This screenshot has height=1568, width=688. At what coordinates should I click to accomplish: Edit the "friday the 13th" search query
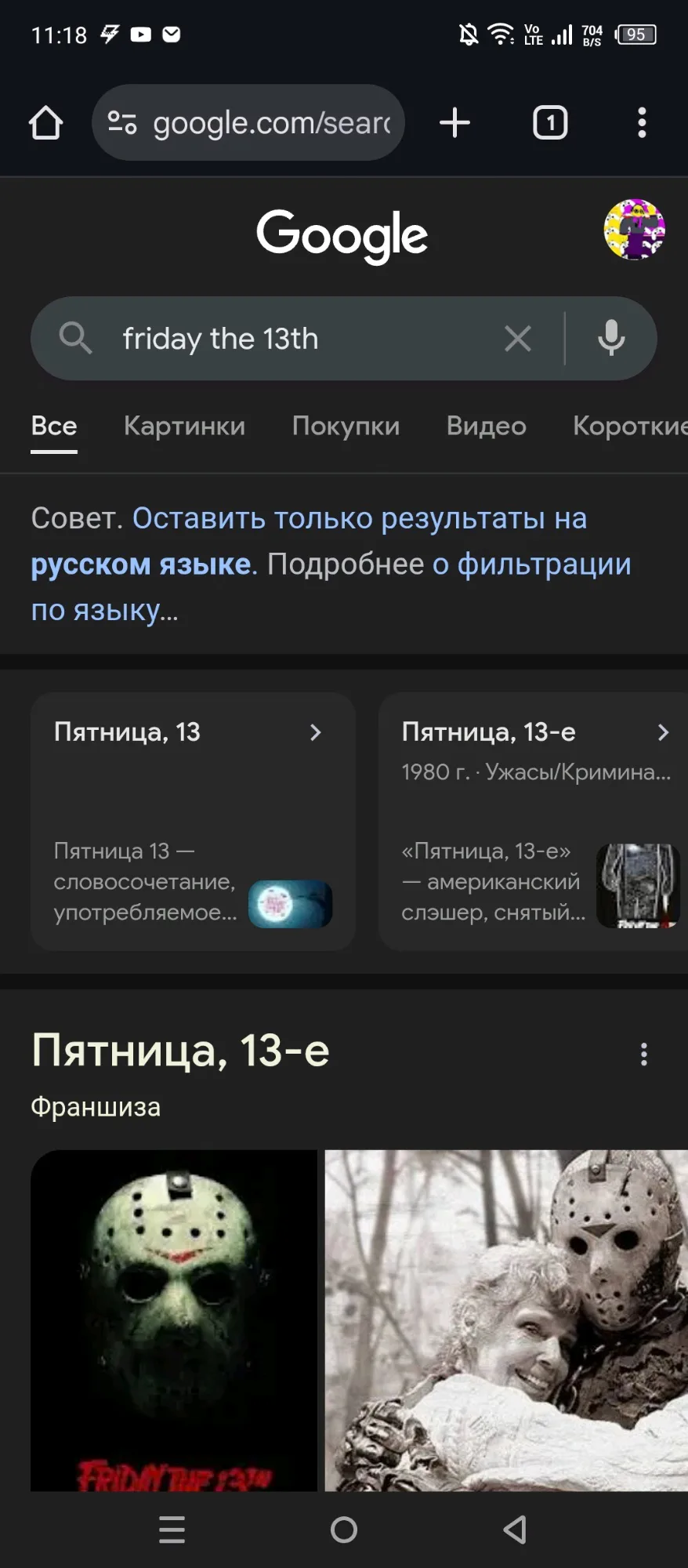click(298, 339)
